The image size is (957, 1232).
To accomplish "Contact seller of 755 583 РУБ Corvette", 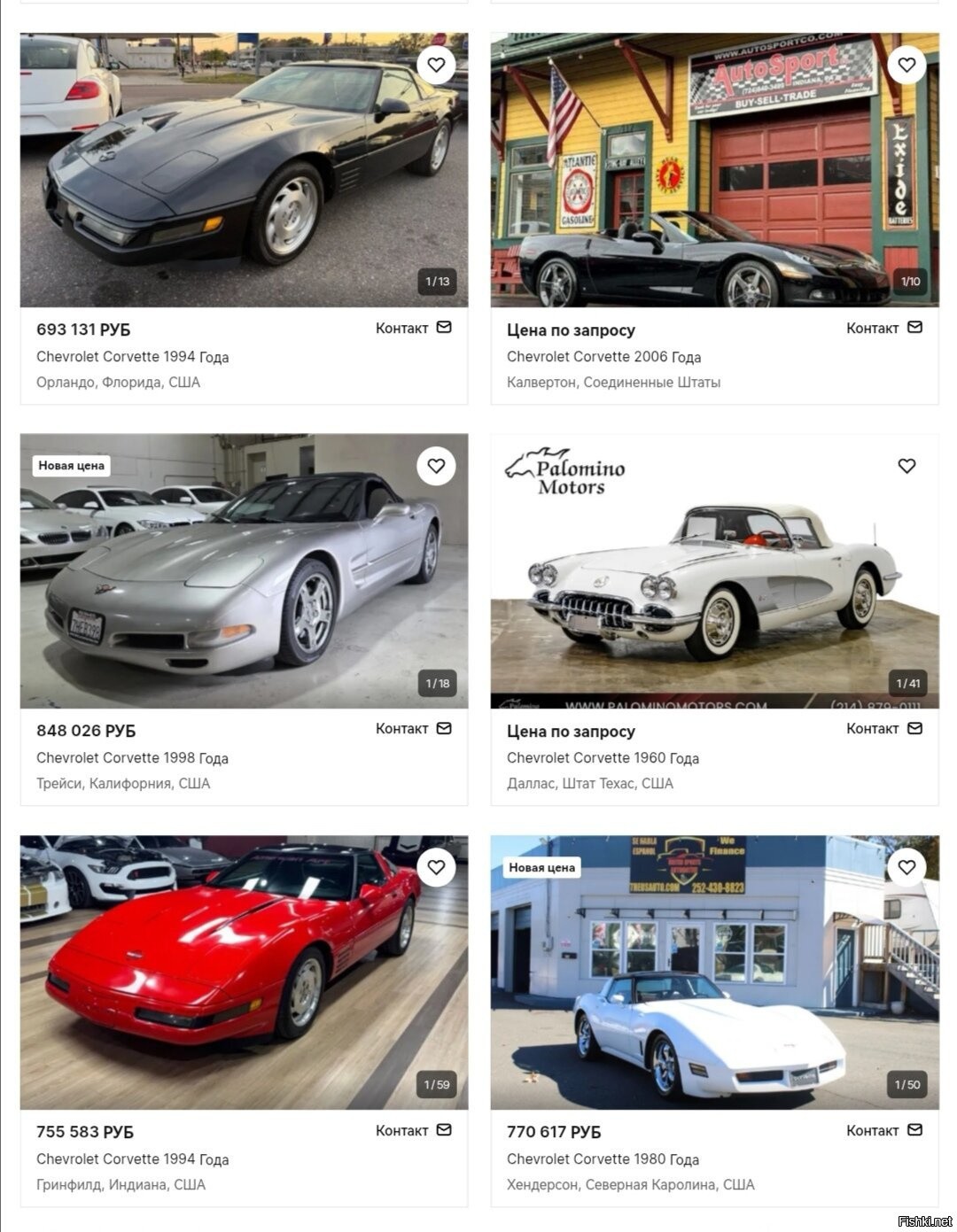I will (x=413, y=1130).
